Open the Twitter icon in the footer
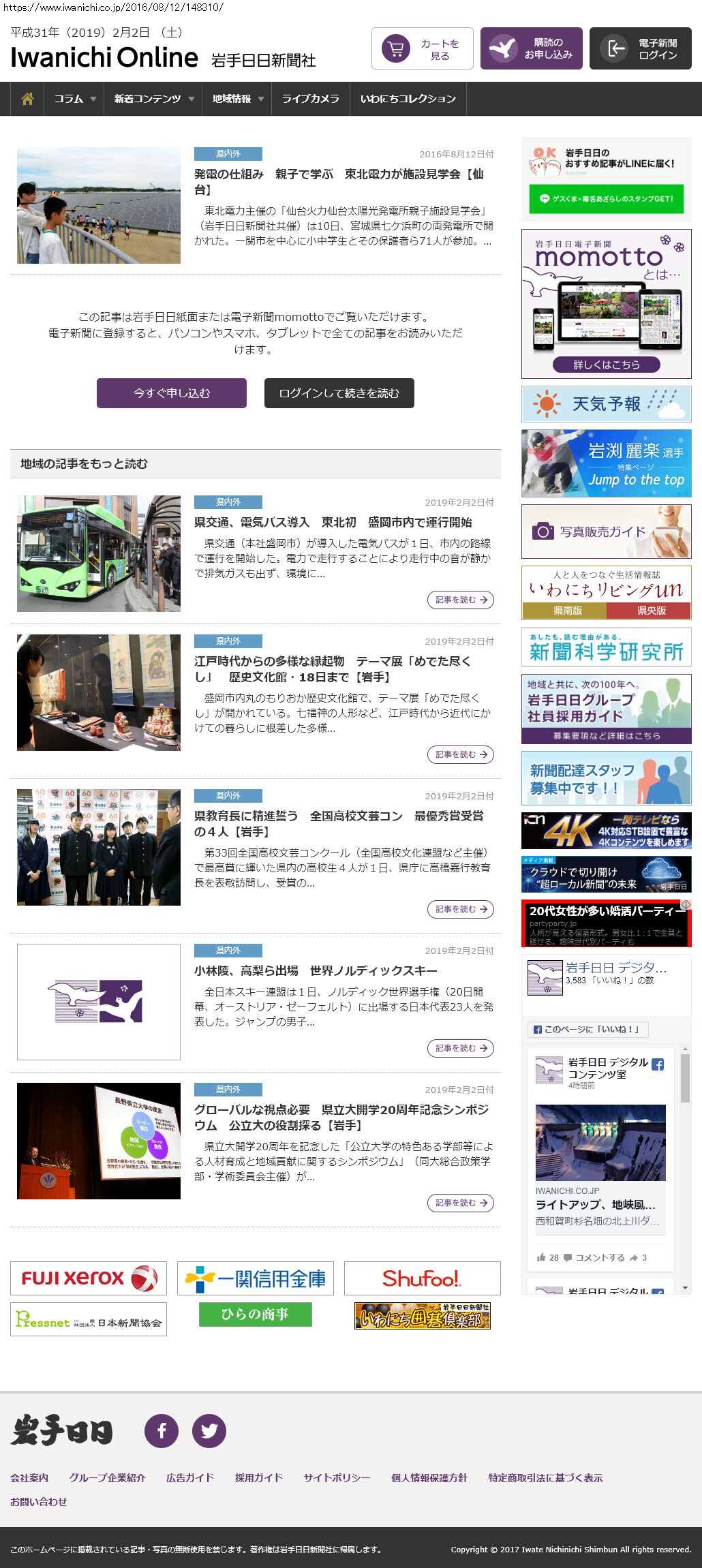Screen dimensions: 702x1568 pos(209,1430)
